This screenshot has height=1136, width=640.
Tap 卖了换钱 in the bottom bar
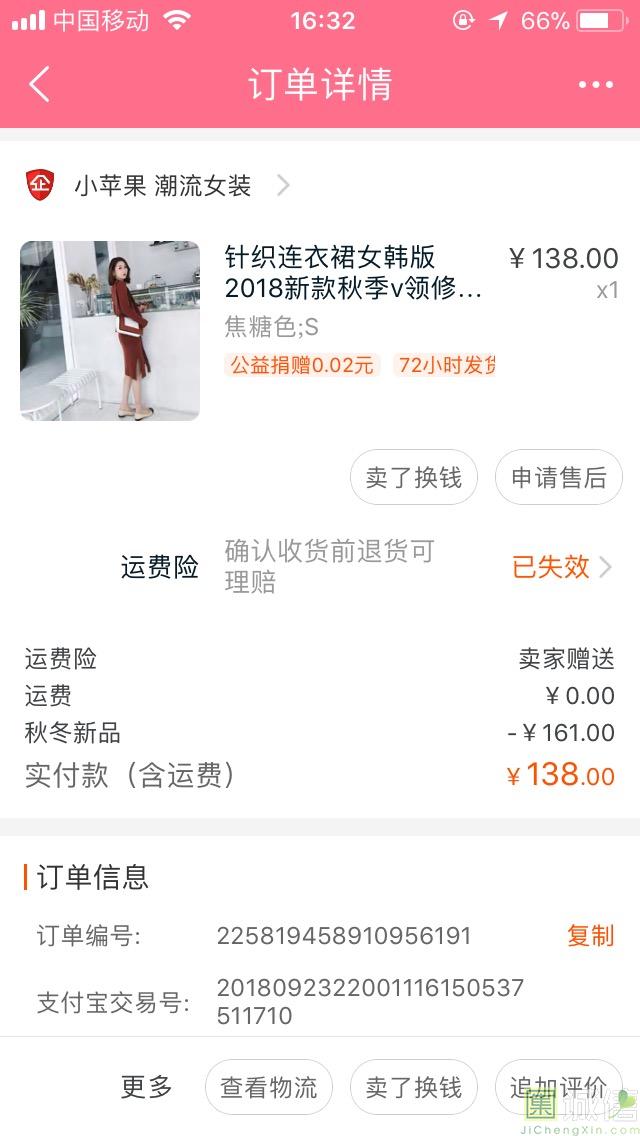click(413, 1087)
